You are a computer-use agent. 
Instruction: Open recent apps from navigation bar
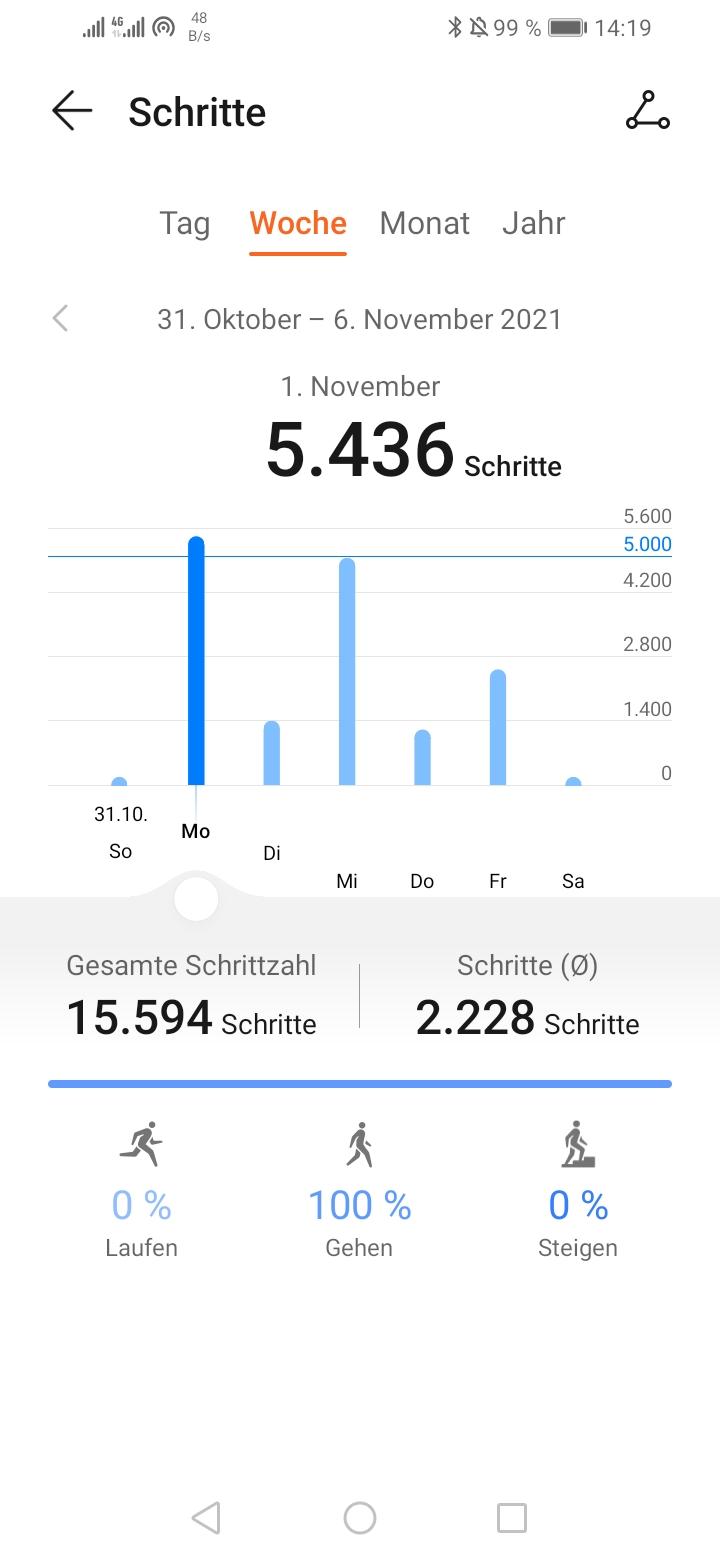(511, 1518)
